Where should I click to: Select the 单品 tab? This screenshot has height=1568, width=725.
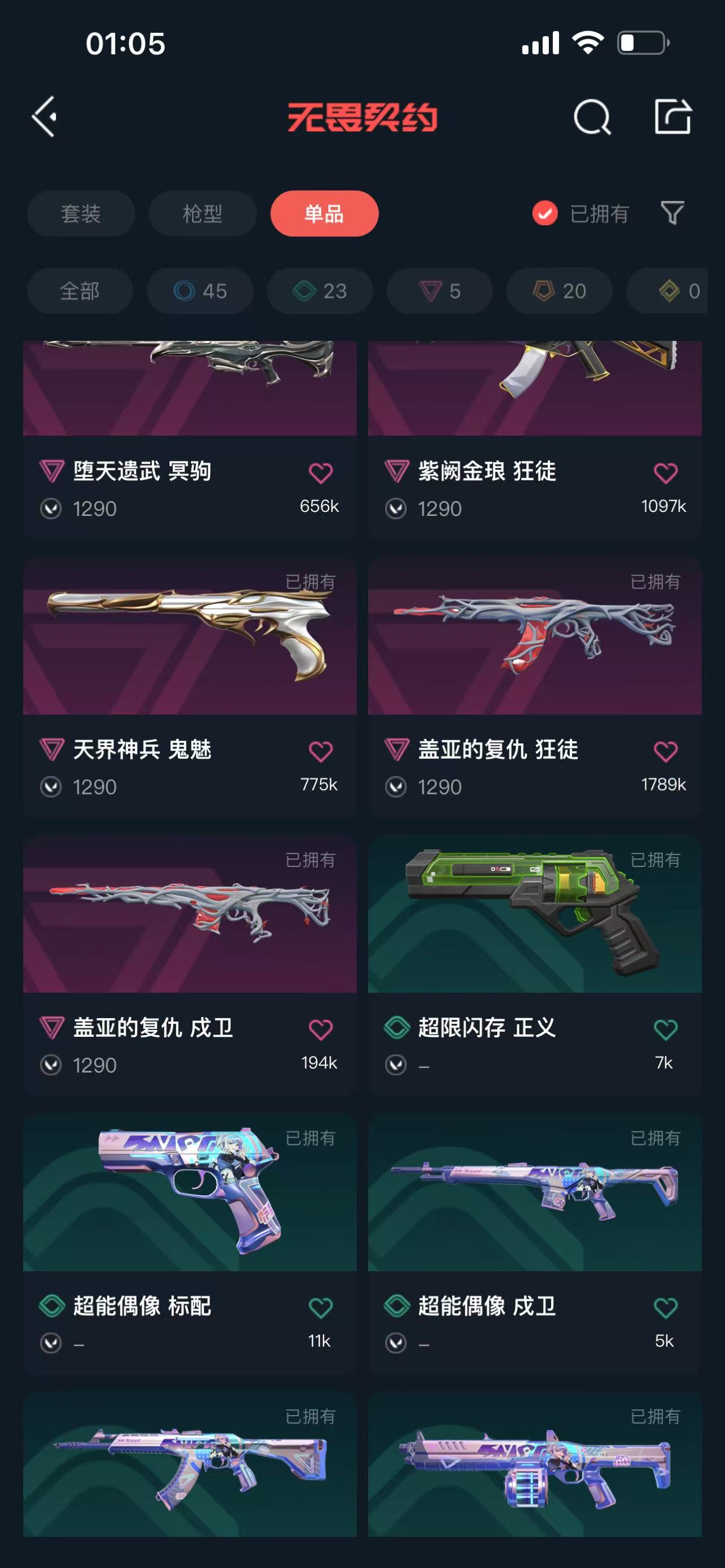point(325,213)
